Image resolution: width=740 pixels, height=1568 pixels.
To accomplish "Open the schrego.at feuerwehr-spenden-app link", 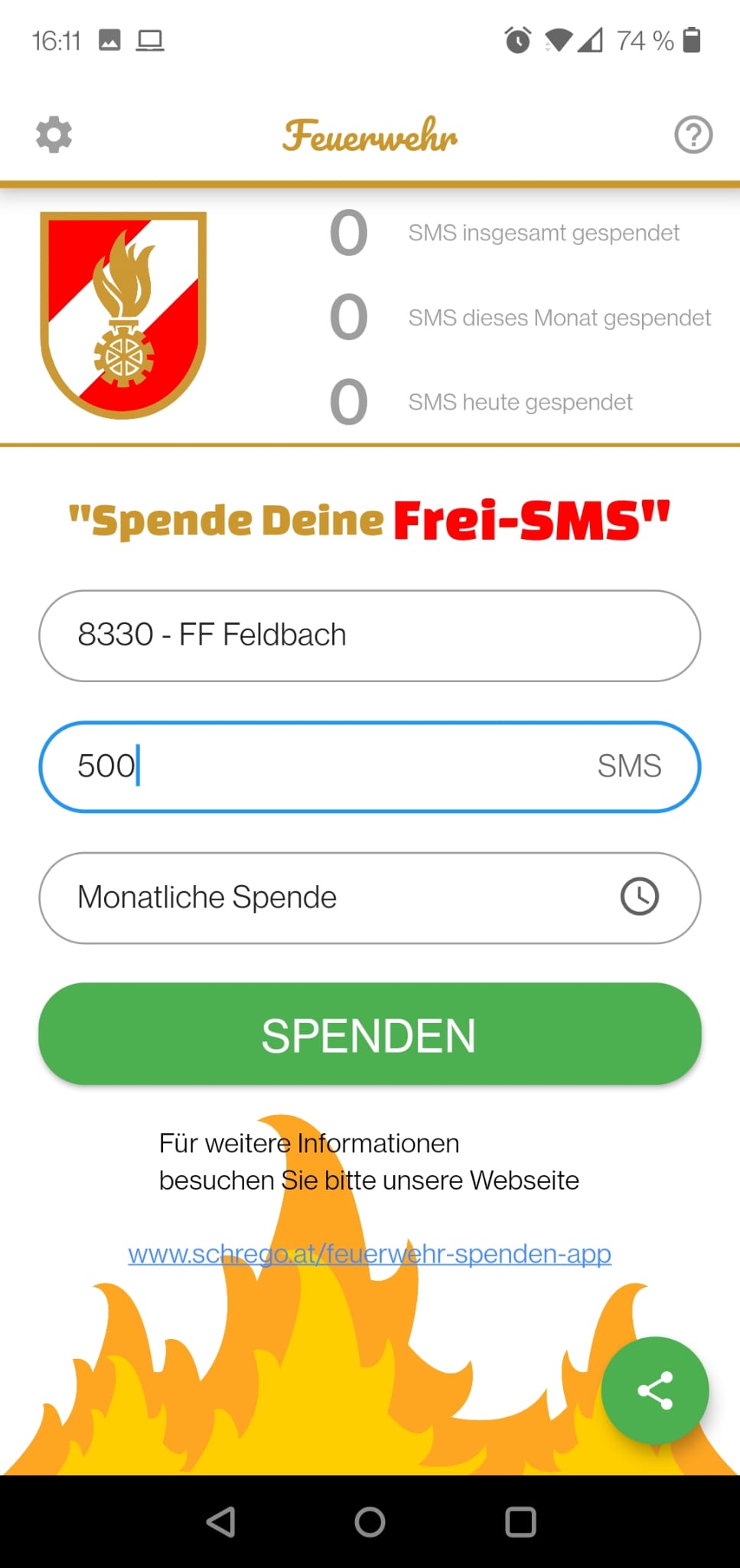I will pos(370,1253).
